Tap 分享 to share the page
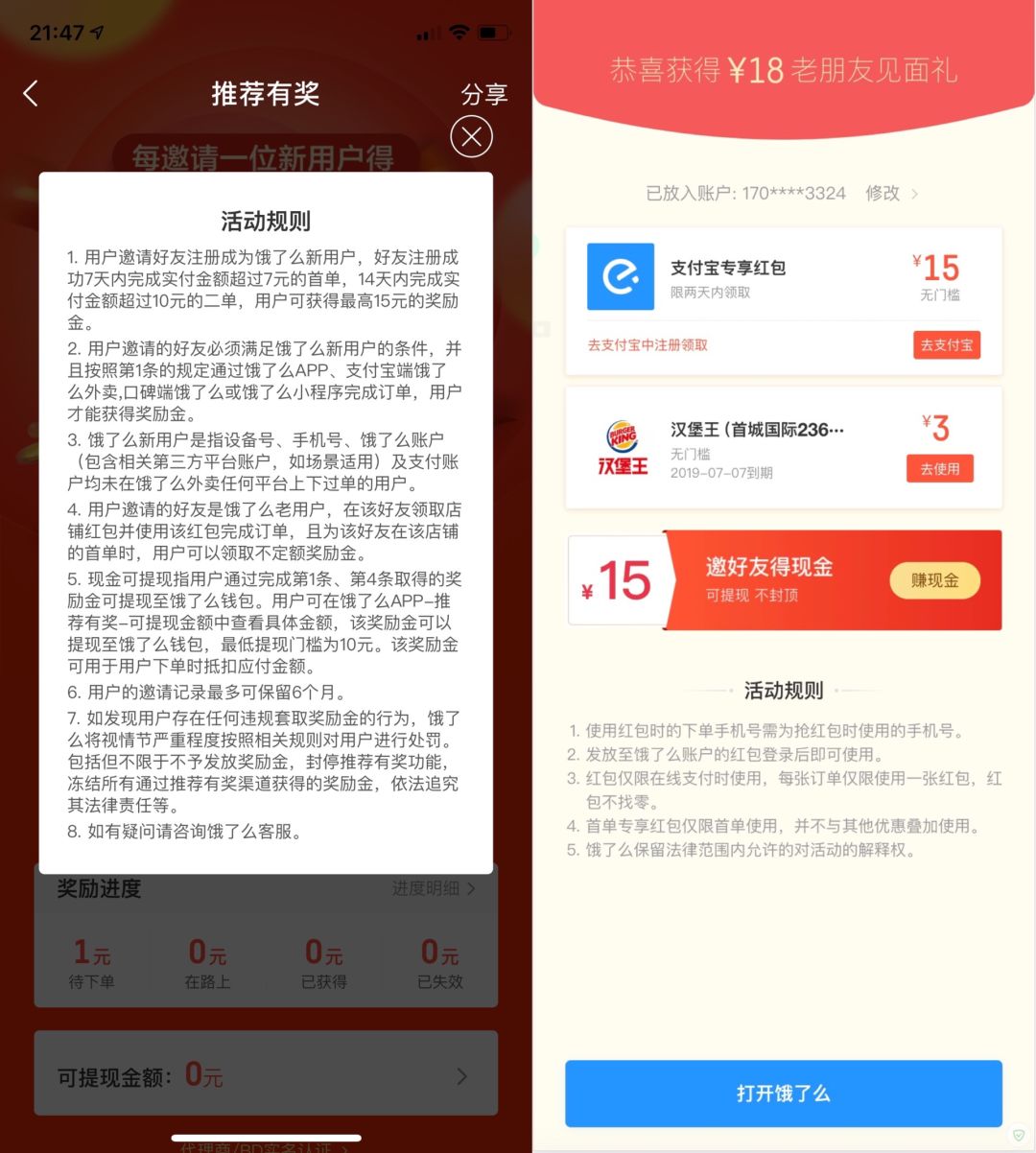 483,94
